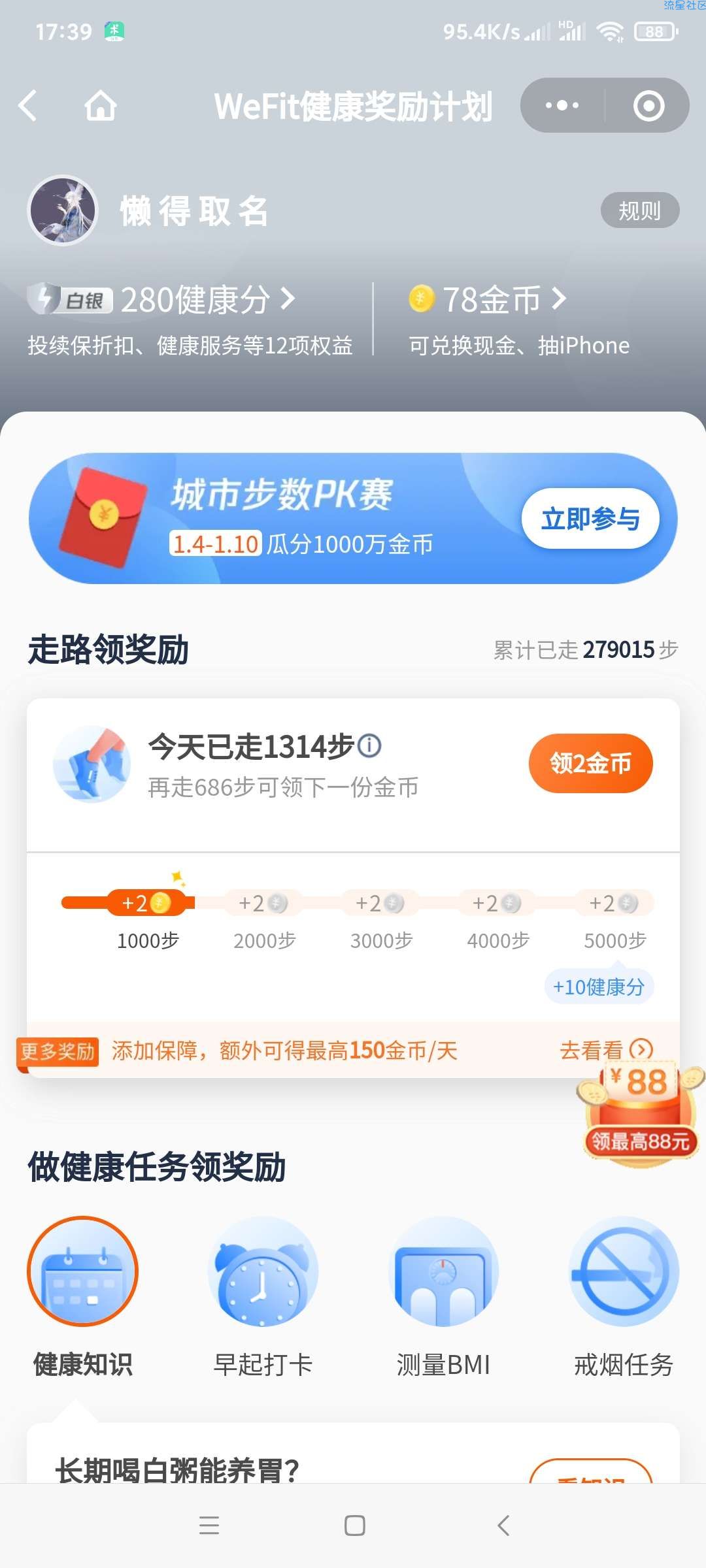Select the 戒烟任务 task
The image size is (706, 1568).
tap(624, 1271)
